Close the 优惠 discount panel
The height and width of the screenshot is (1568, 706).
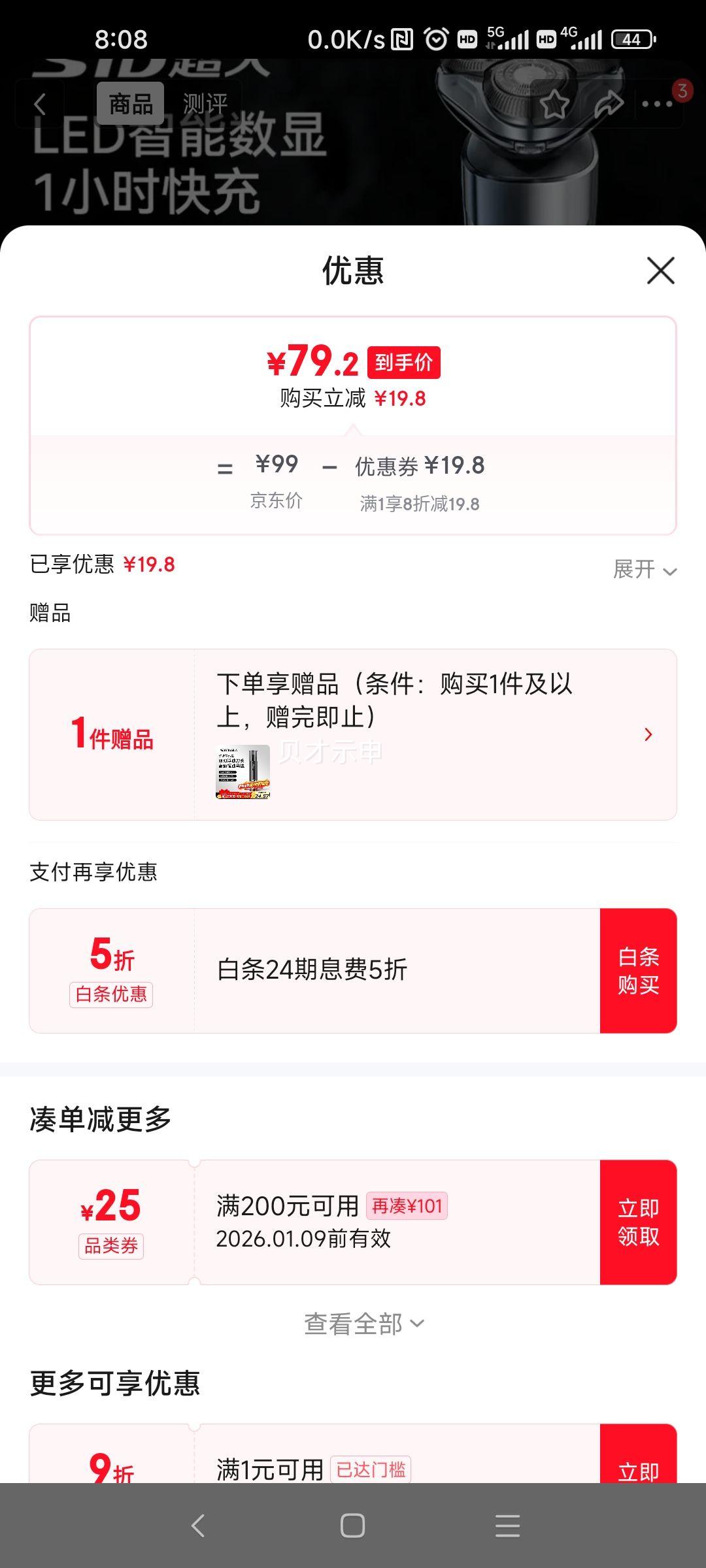coord(660,270)
